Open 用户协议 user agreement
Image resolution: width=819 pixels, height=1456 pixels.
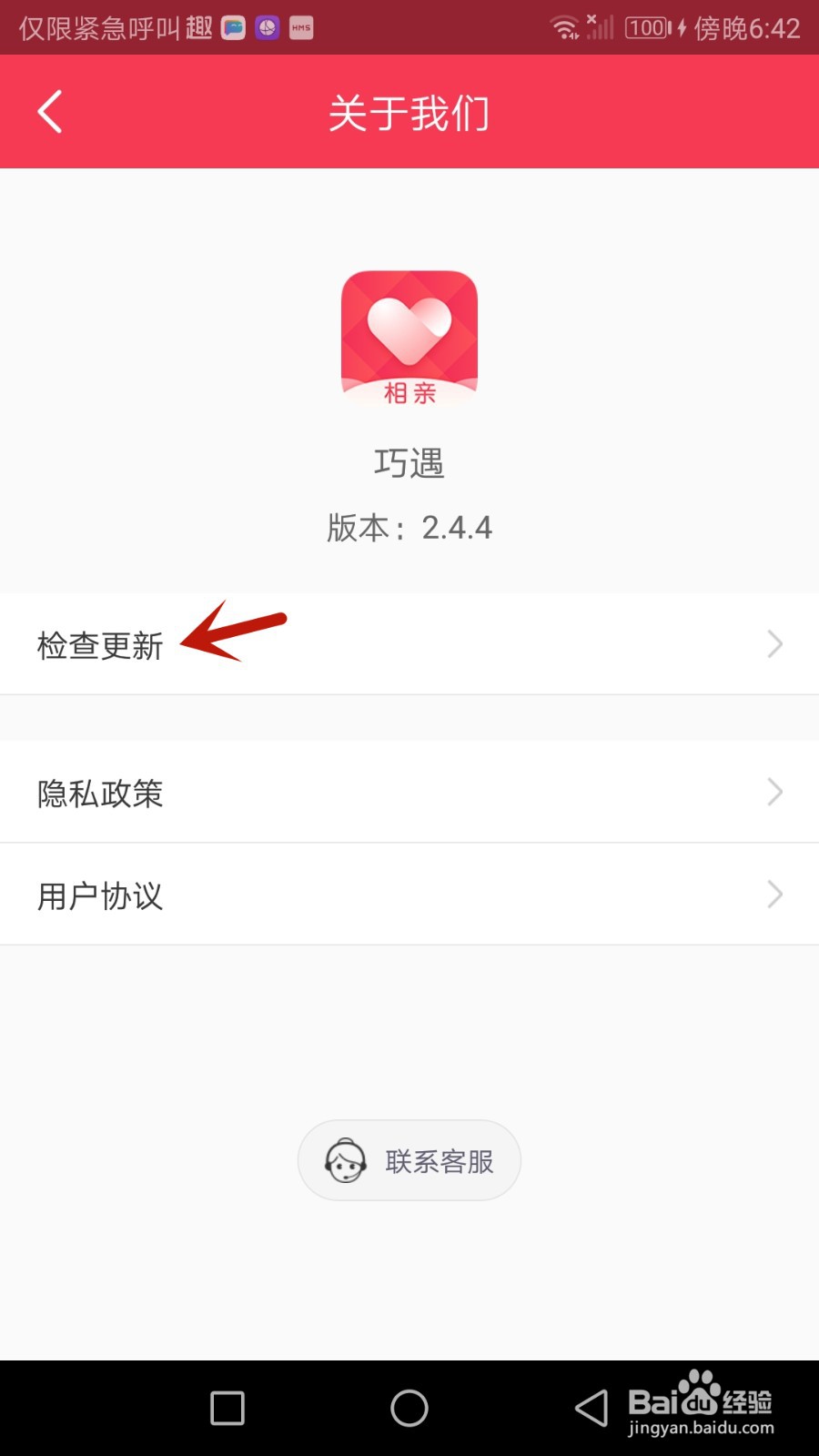pyautogui.click(x=100, y=895)
